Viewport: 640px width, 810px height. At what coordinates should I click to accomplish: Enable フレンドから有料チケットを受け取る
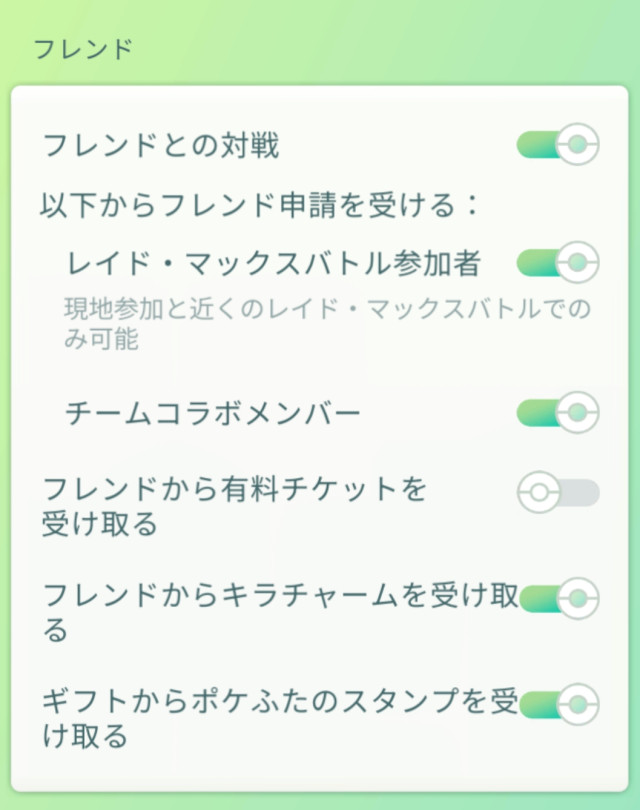point(558,492)
